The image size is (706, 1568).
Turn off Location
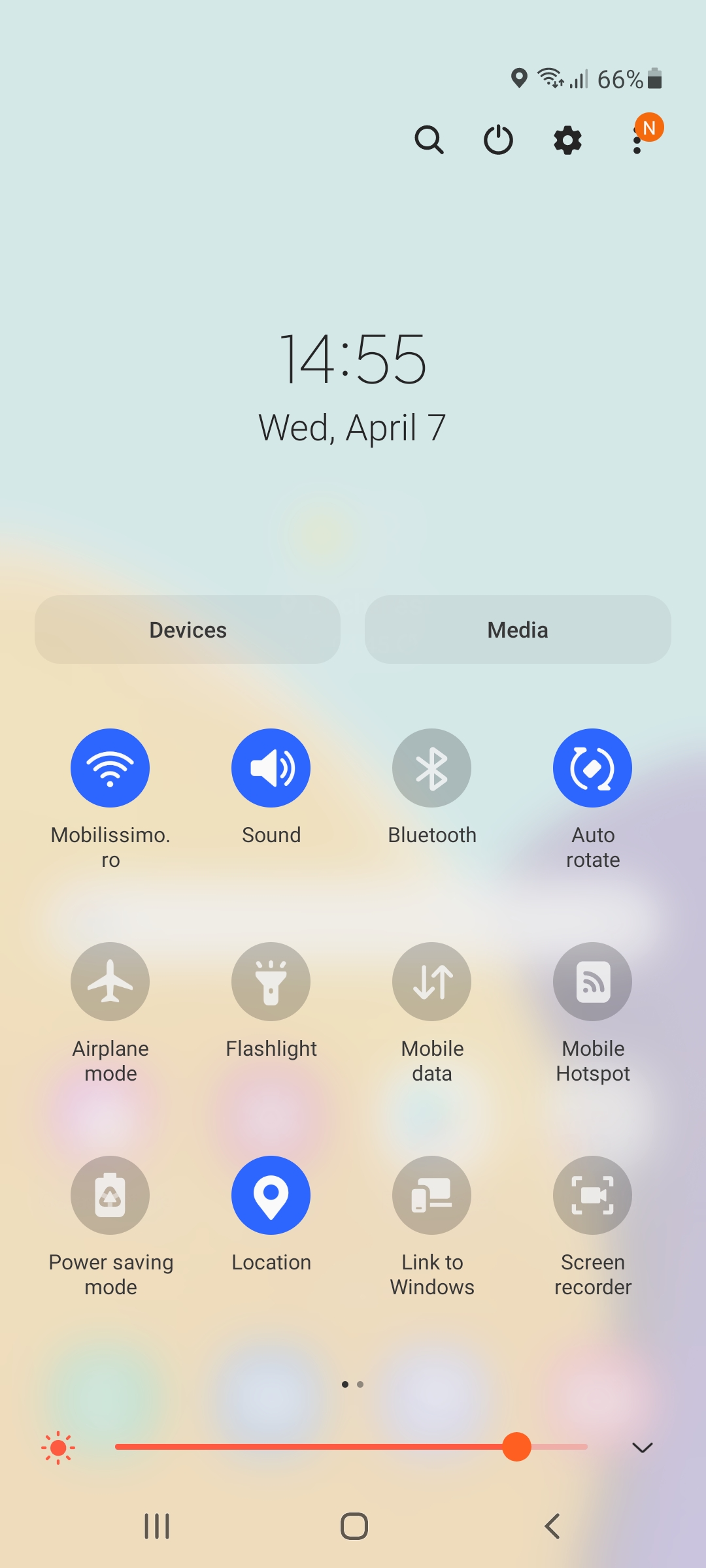[271, 1195]
